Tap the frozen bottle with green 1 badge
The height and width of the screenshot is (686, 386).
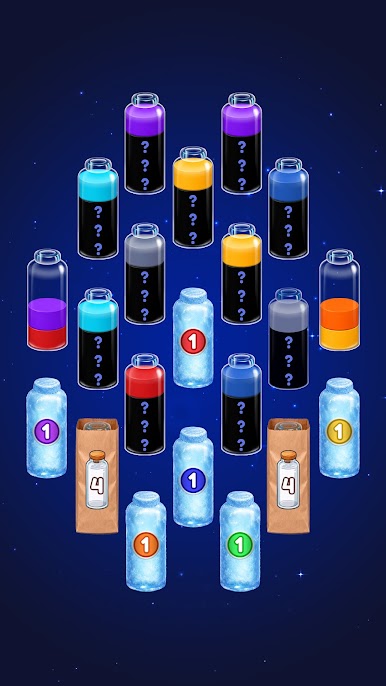tap(240, 541)
